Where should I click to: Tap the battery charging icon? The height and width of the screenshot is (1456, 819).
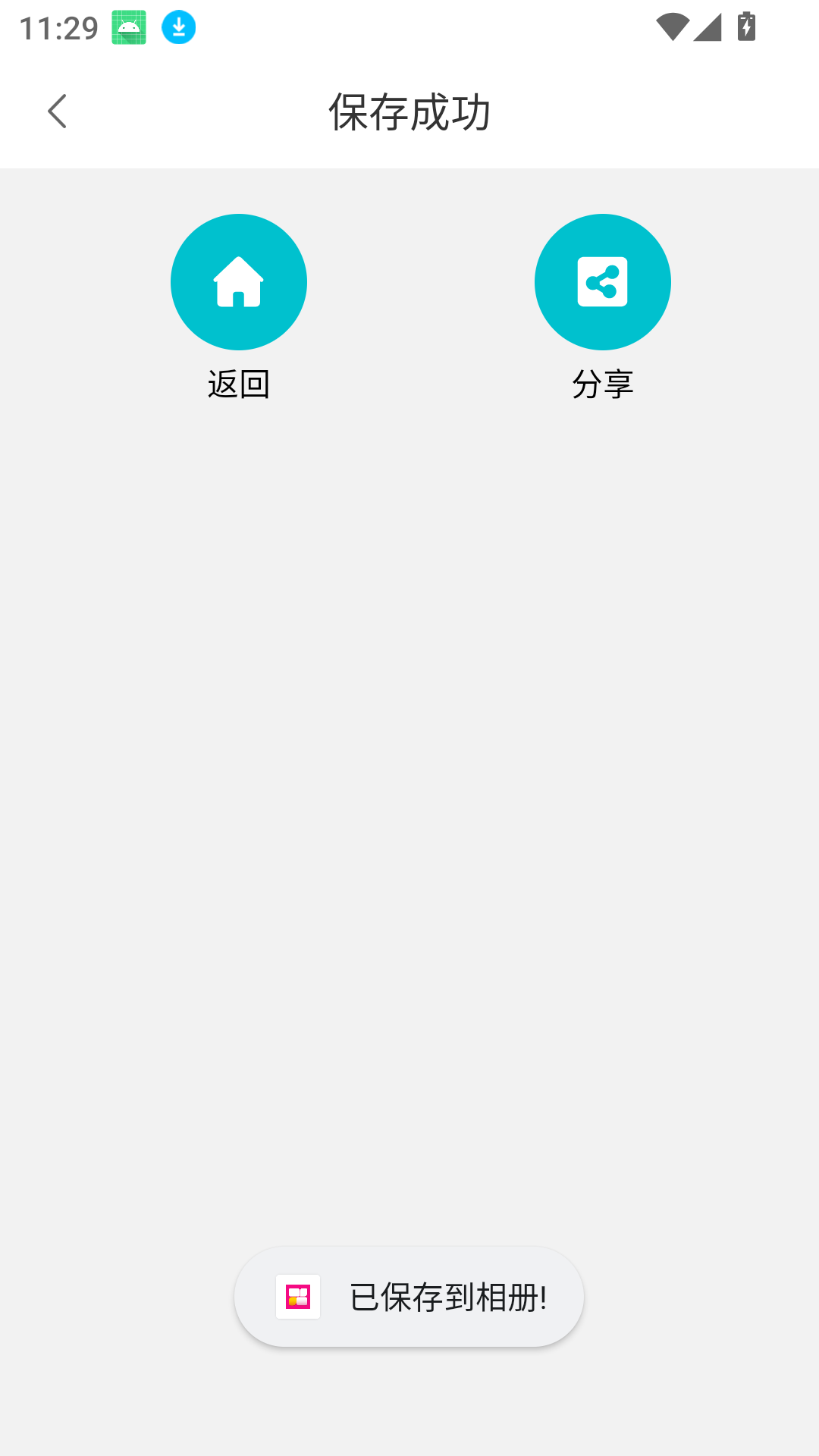[745, 25]
